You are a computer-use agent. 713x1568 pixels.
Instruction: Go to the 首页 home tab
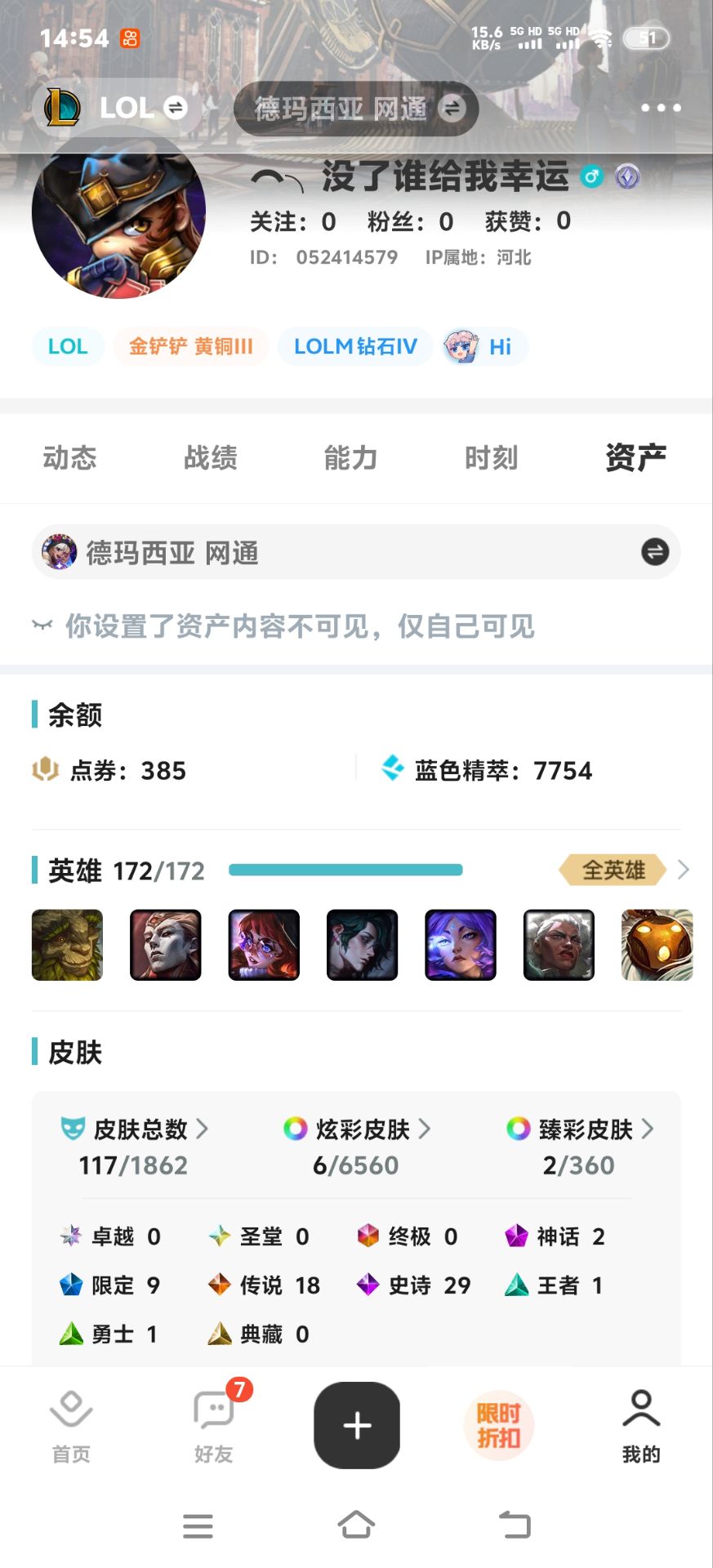pos(71,1425)
